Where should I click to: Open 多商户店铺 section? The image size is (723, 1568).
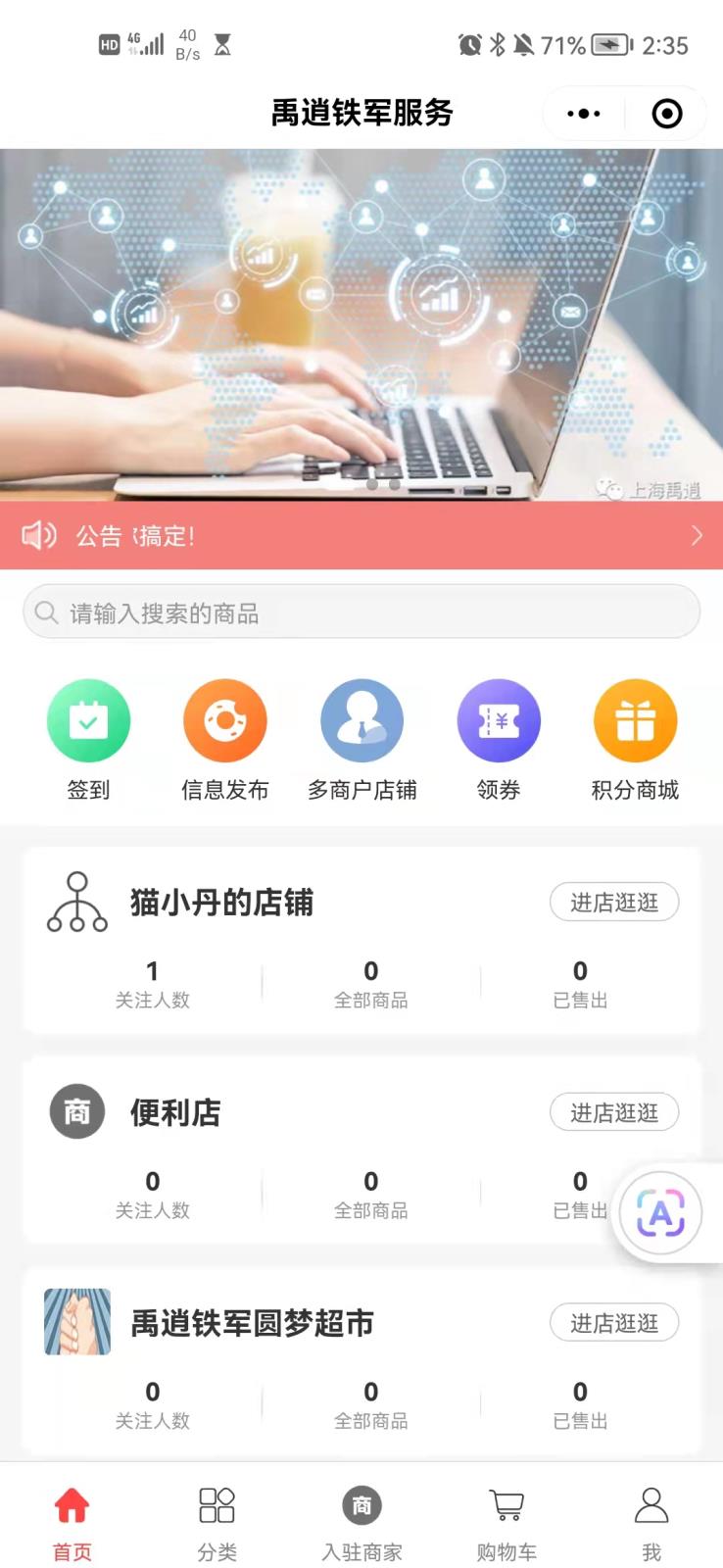(361, 739)
